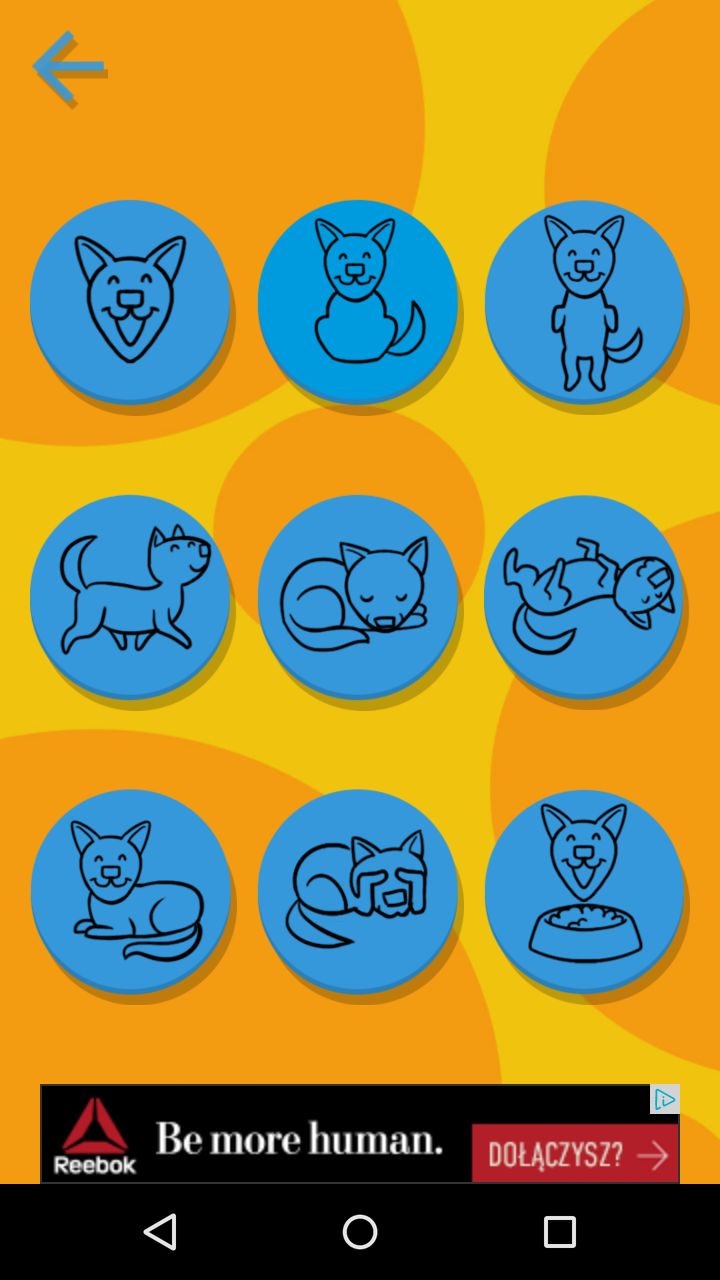720x1280 pixels.
Task: Choose the dog with food bowl
Action: (586, 894)
